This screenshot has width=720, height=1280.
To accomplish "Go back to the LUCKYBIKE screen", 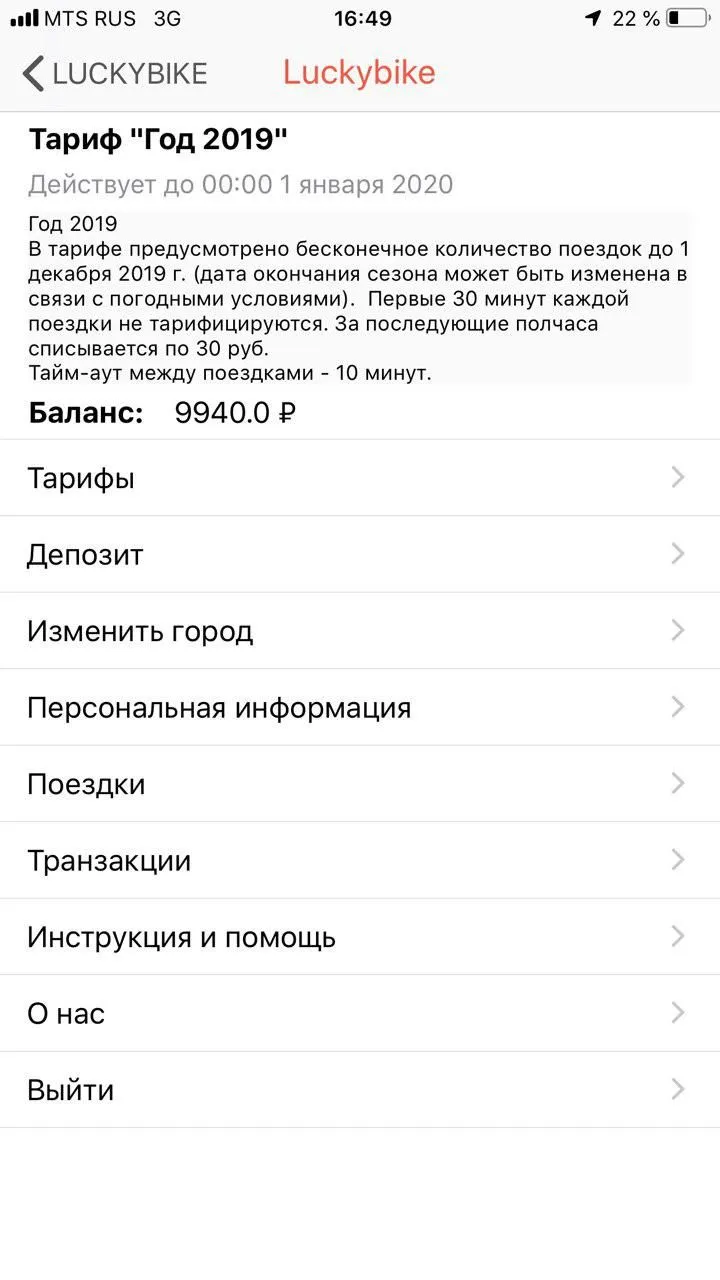I will click(114, 74).
